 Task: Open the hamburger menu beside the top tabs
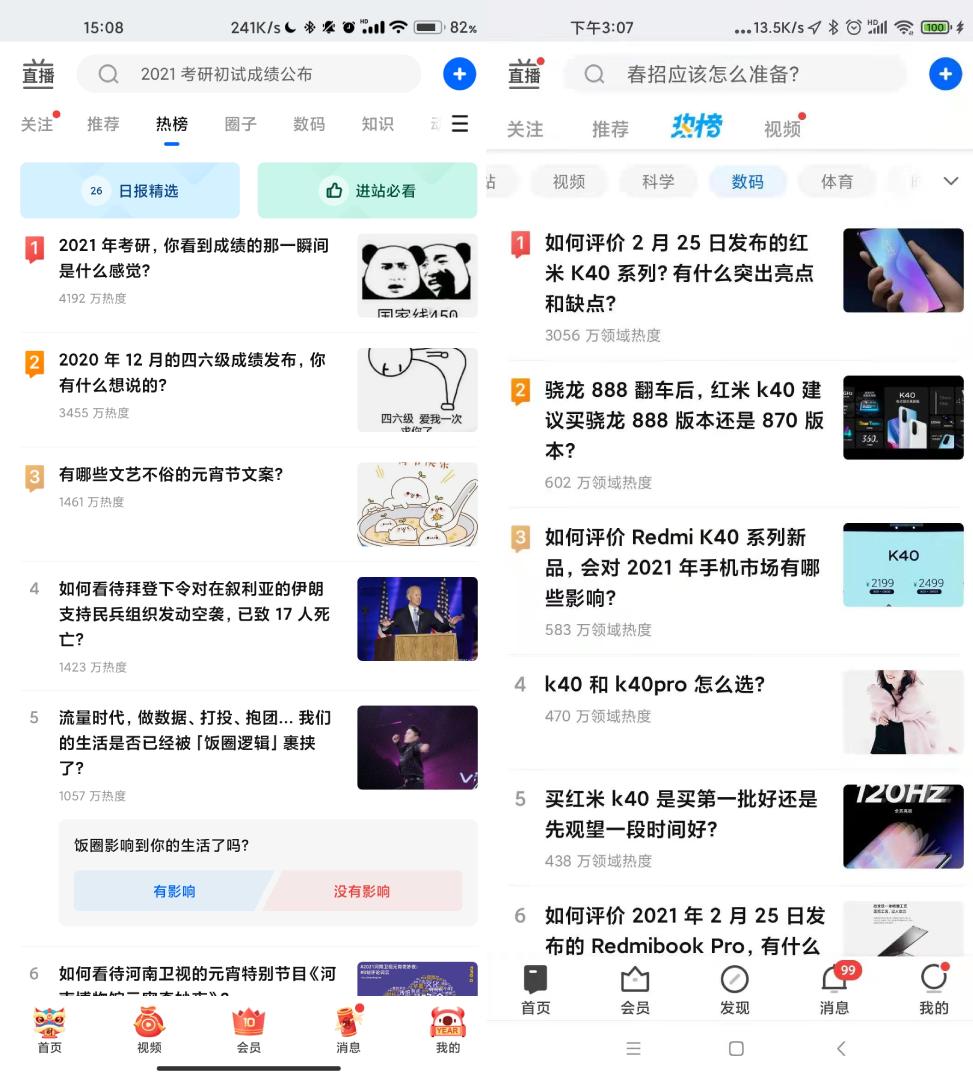click(x=460, y=124)
